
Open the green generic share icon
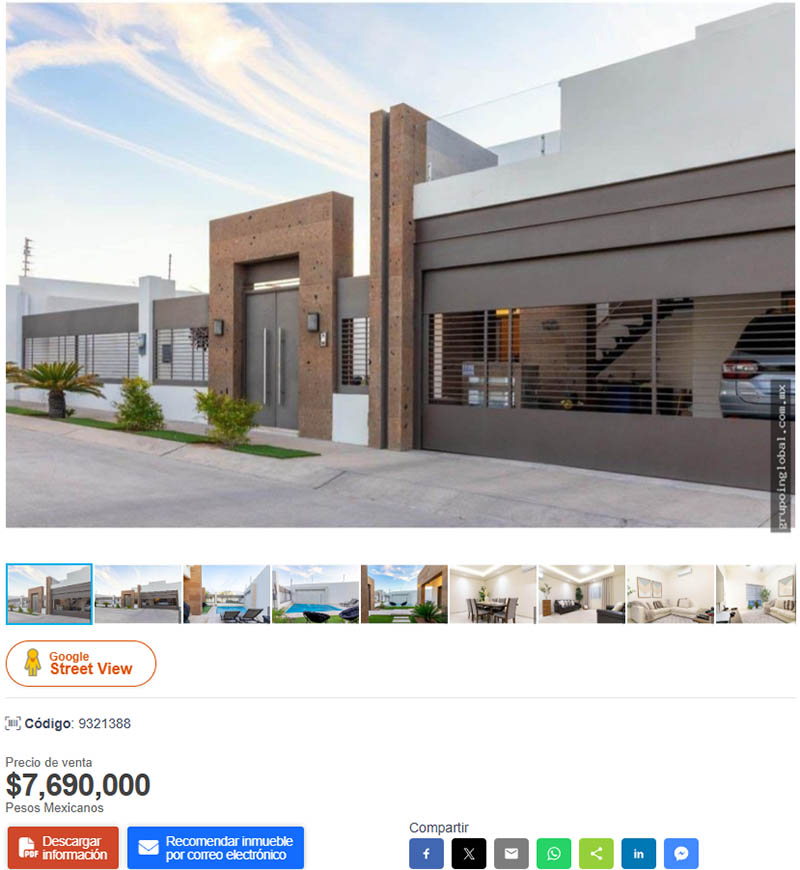[596, 854]
